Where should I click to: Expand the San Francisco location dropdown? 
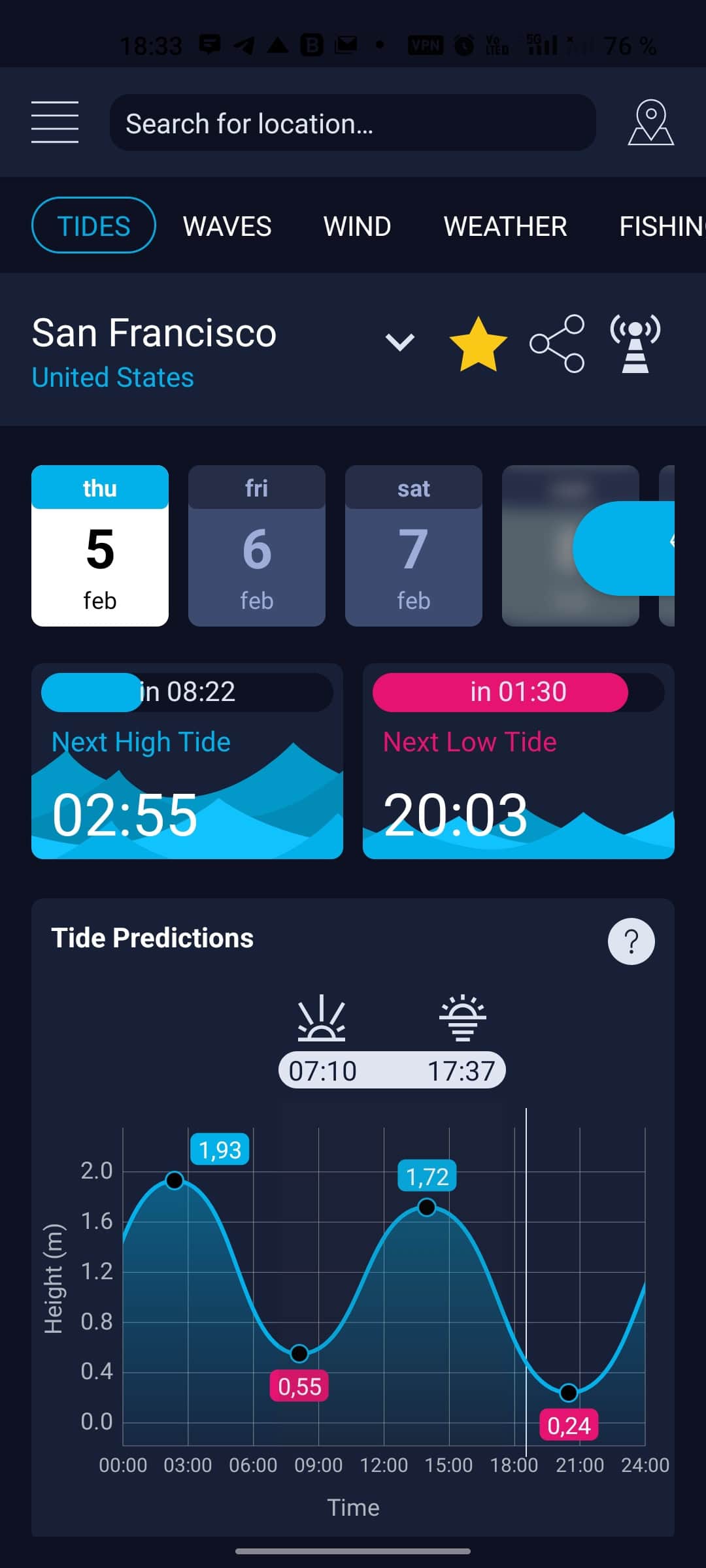pos(399,341)
